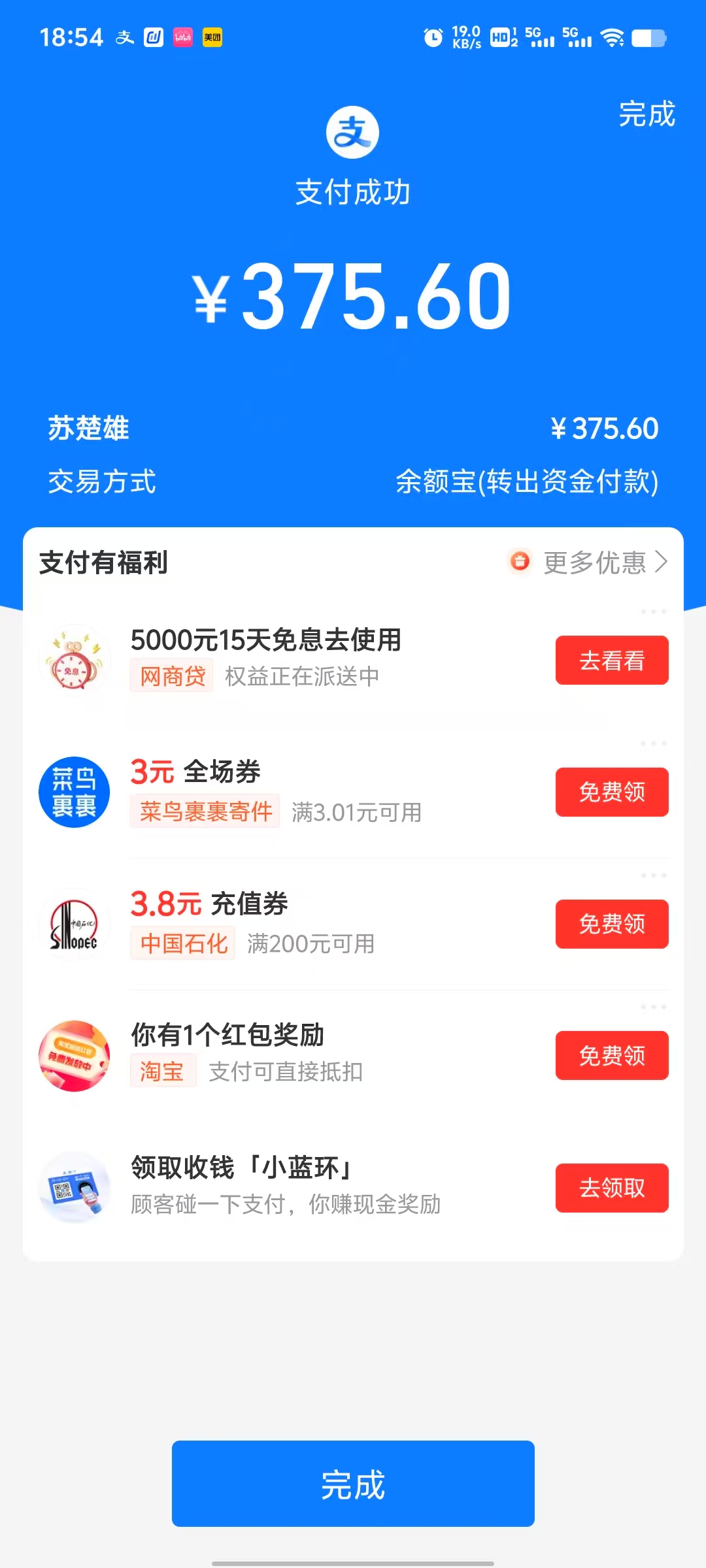
Task: Tap the 淘宝红包 red packet promo icon
Action: 74,1056
